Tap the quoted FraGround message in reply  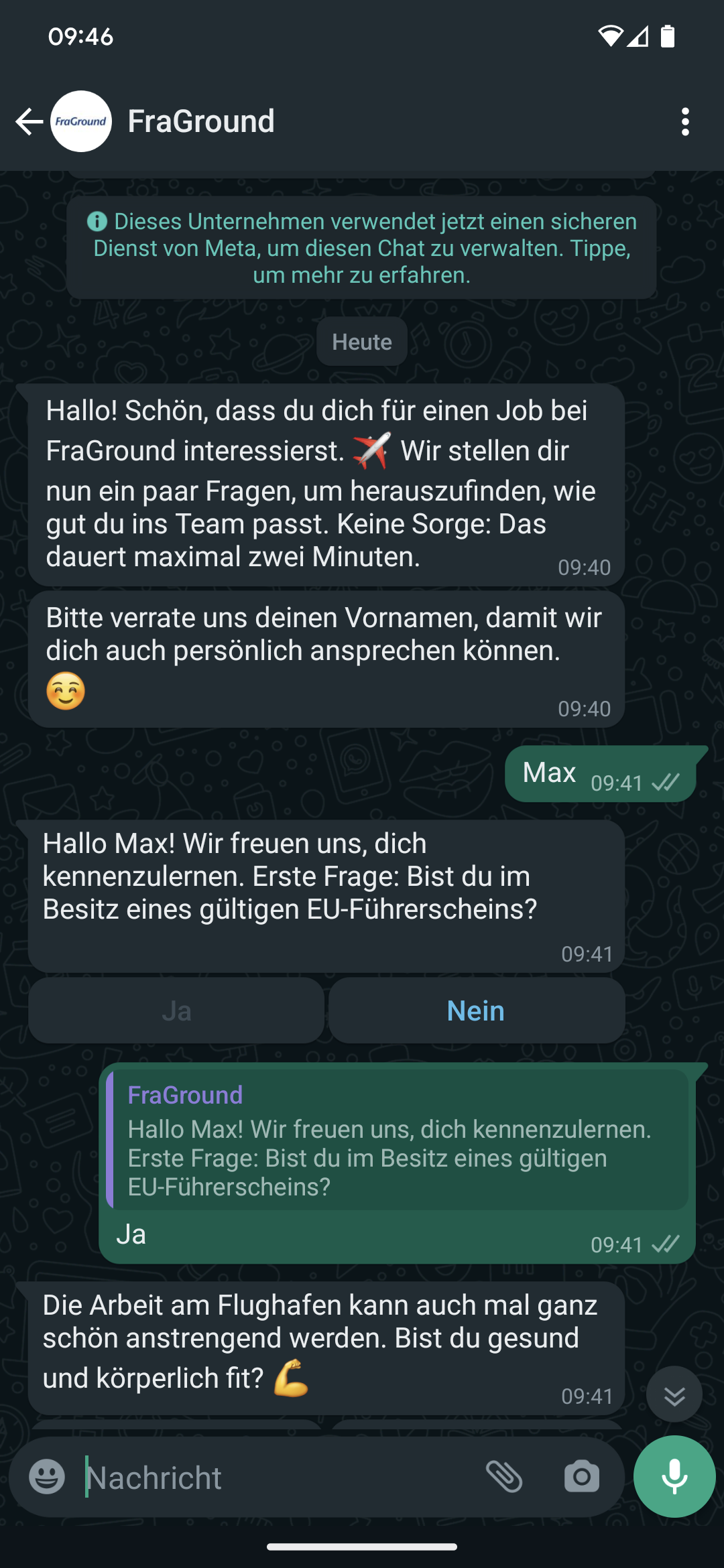[x=397, y=1140]
